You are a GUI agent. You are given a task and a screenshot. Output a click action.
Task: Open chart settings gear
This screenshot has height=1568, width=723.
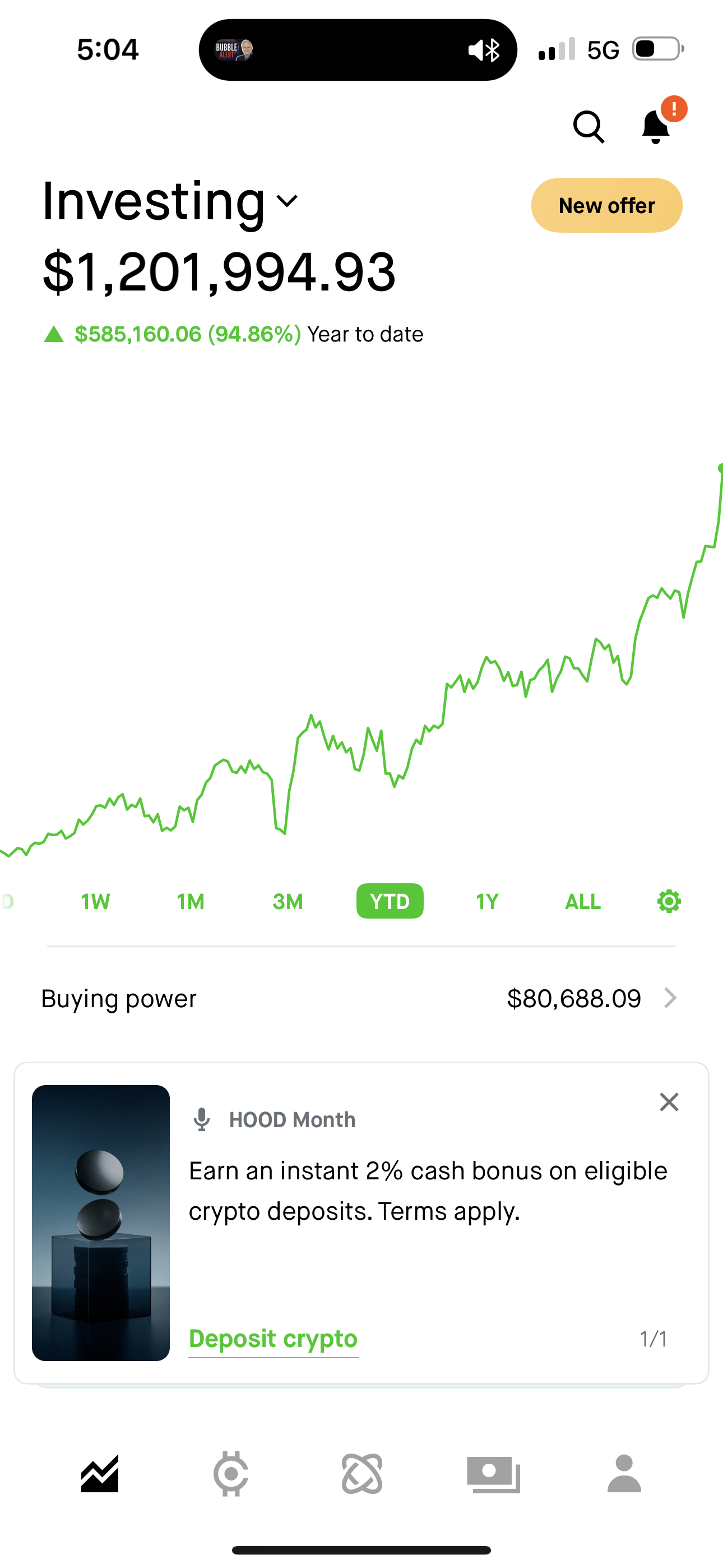(669, 901)
